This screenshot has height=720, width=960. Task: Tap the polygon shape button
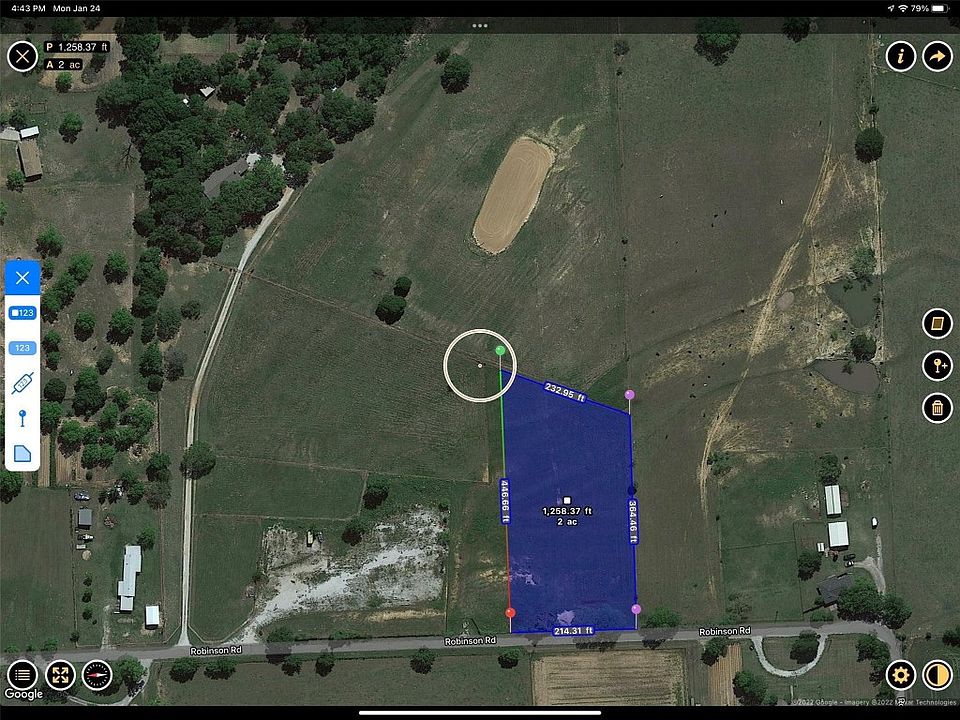[x=937, y=324]
